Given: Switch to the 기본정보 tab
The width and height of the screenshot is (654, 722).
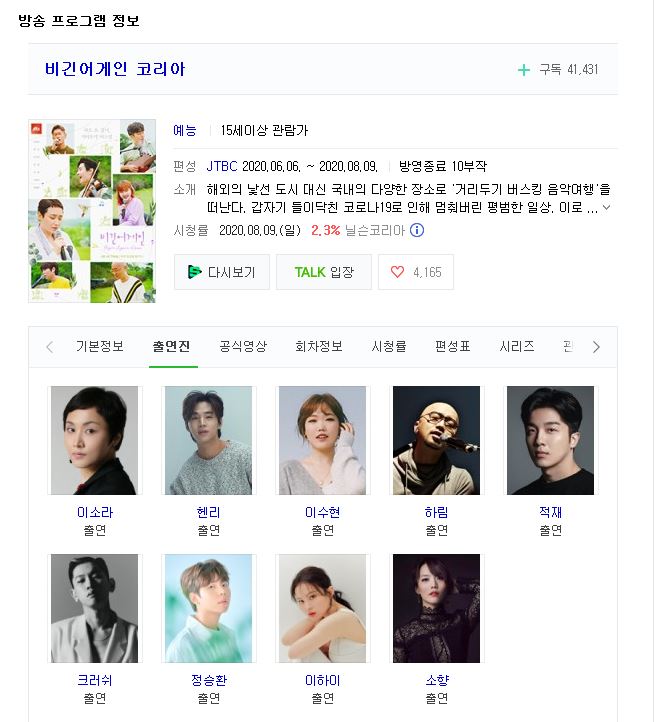Looking at the screenshot, I should (x=100, y=347).
